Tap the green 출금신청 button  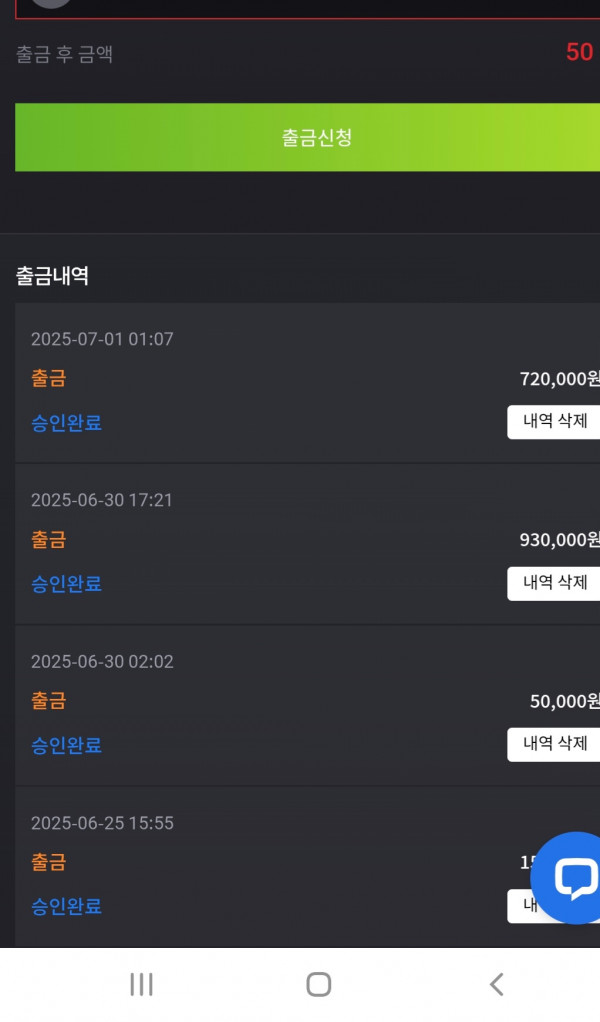[x=307, y=138]
